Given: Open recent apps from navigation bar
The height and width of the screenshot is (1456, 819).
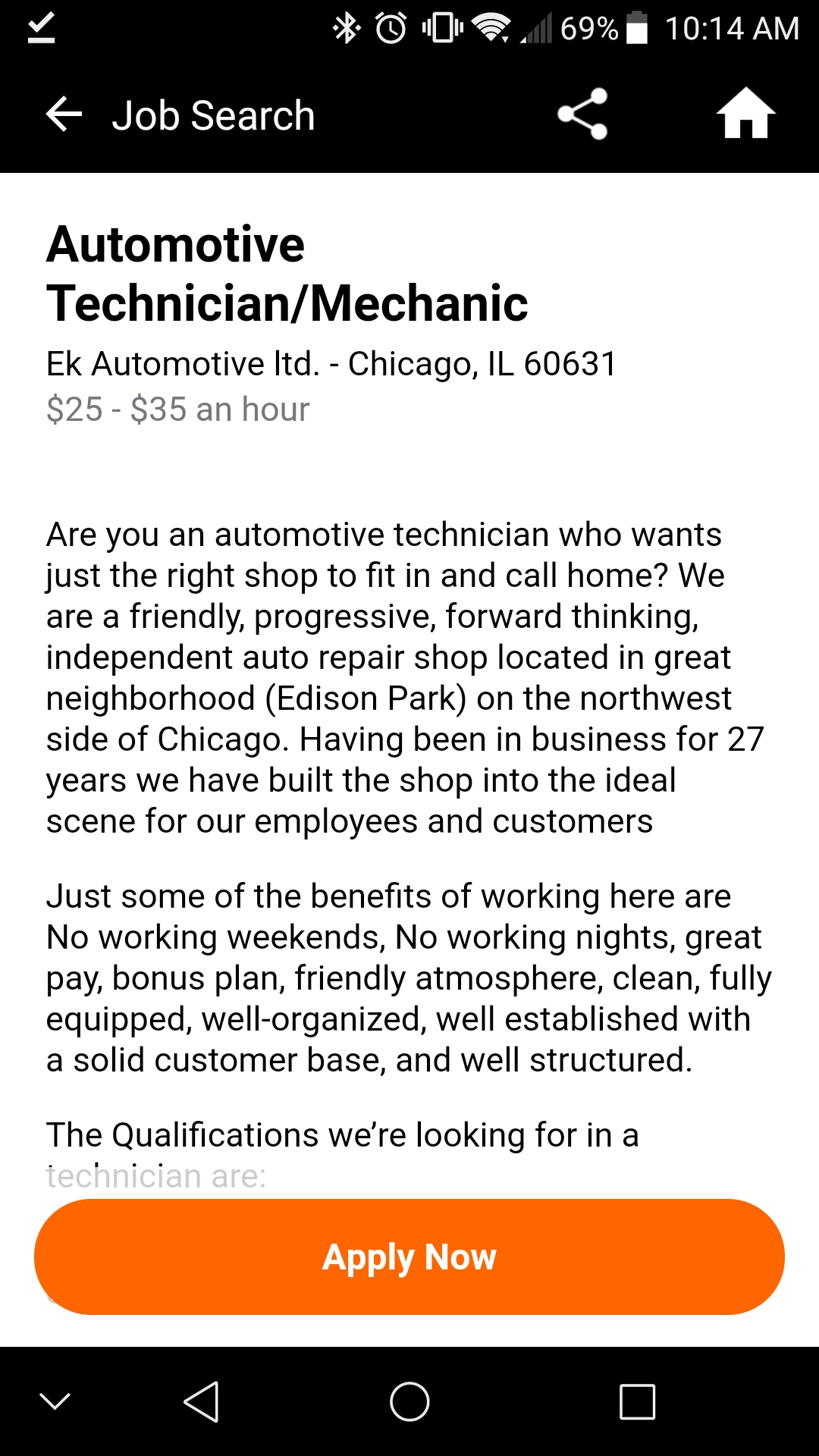Looking at the screenshot, I should [x=637, y=1401].
